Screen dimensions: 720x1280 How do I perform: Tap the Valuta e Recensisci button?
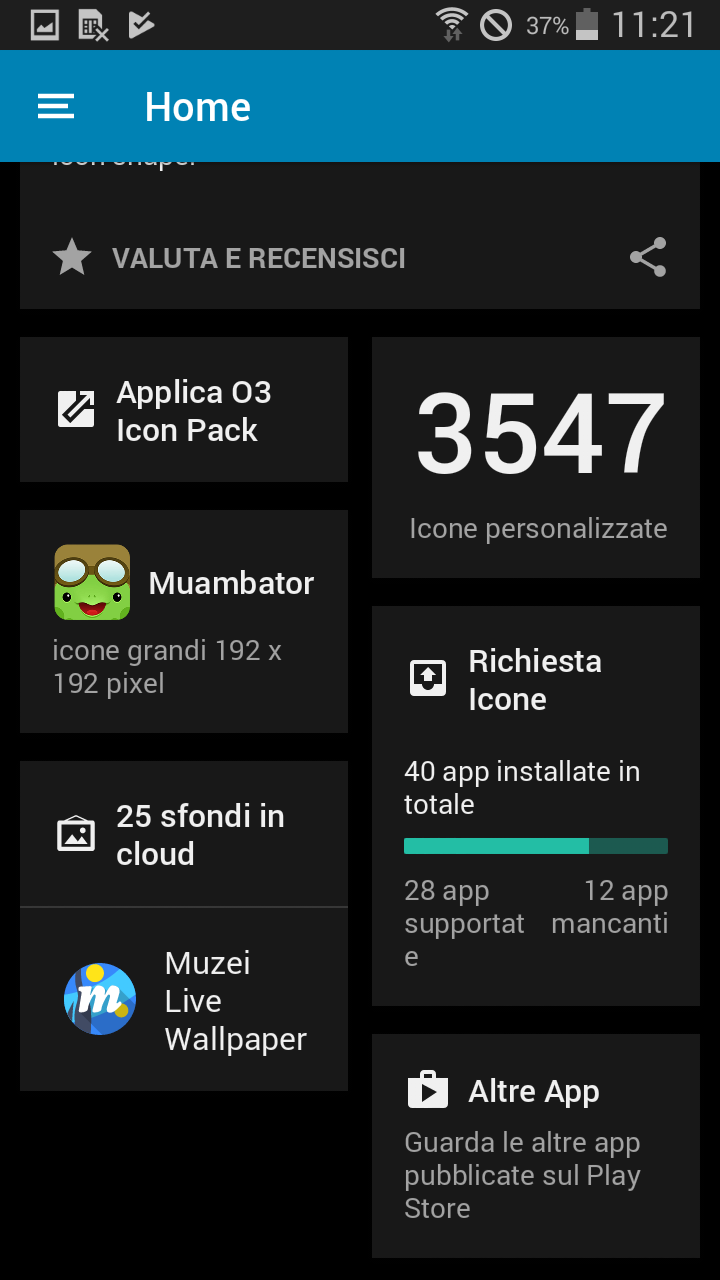tap(229, 258)
